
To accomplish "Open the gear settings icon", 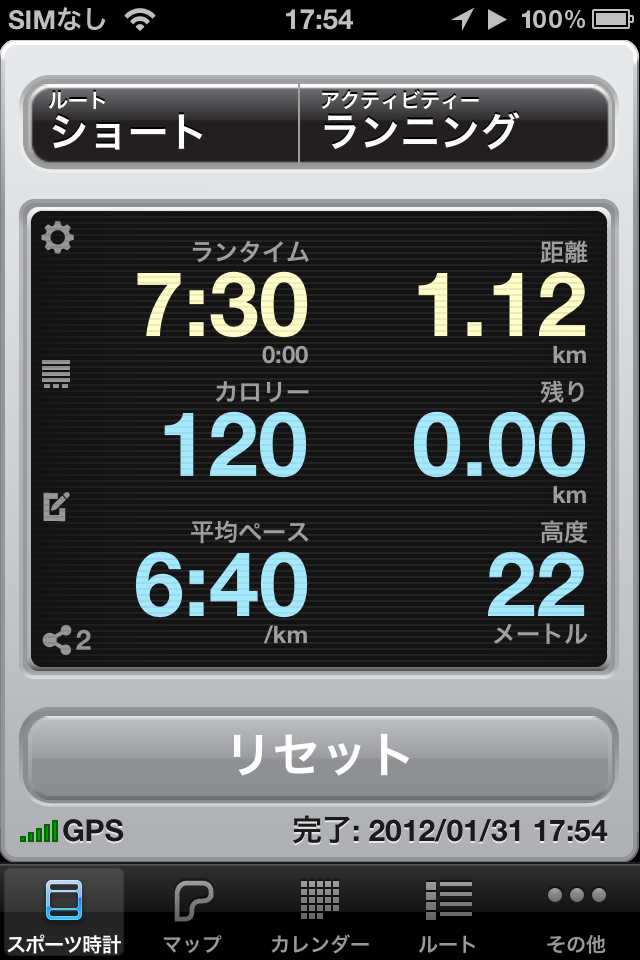I will tap(58, 238).
